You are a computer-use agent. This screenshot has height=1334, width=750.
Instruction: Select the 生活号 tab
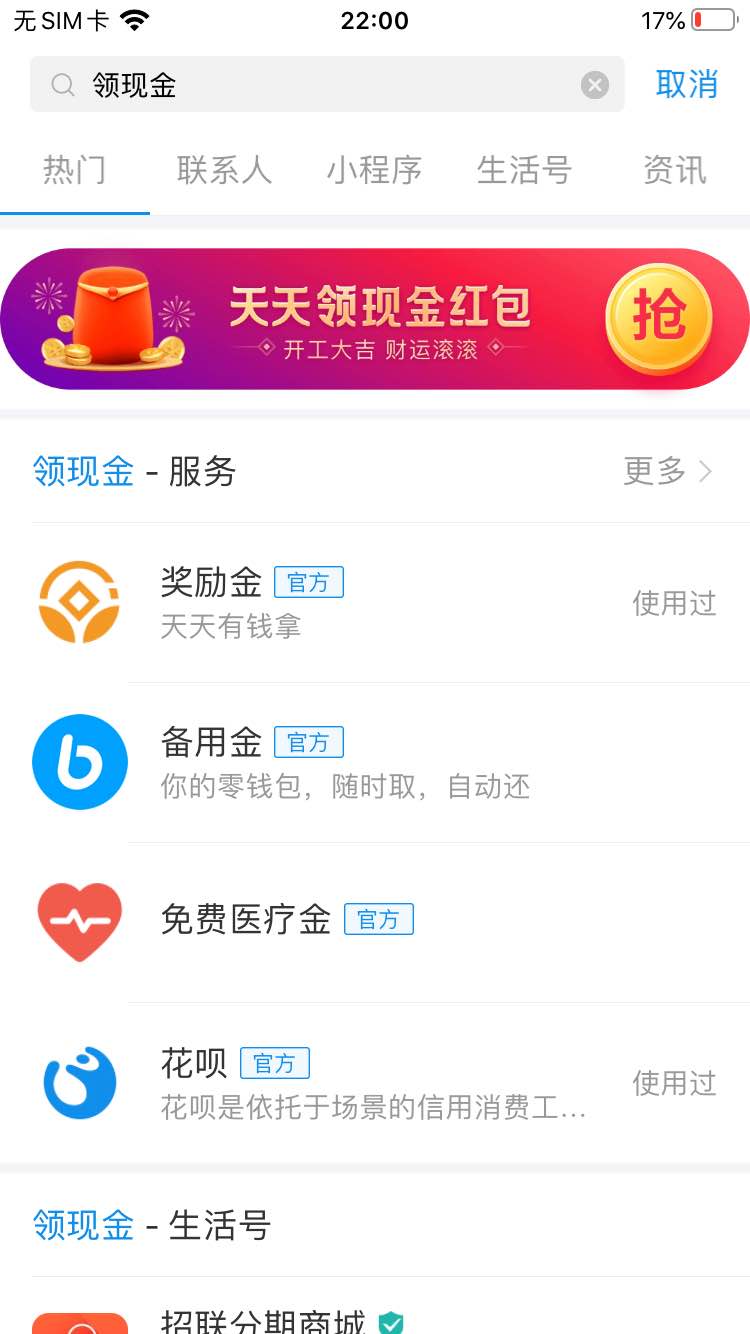(524, 170)
